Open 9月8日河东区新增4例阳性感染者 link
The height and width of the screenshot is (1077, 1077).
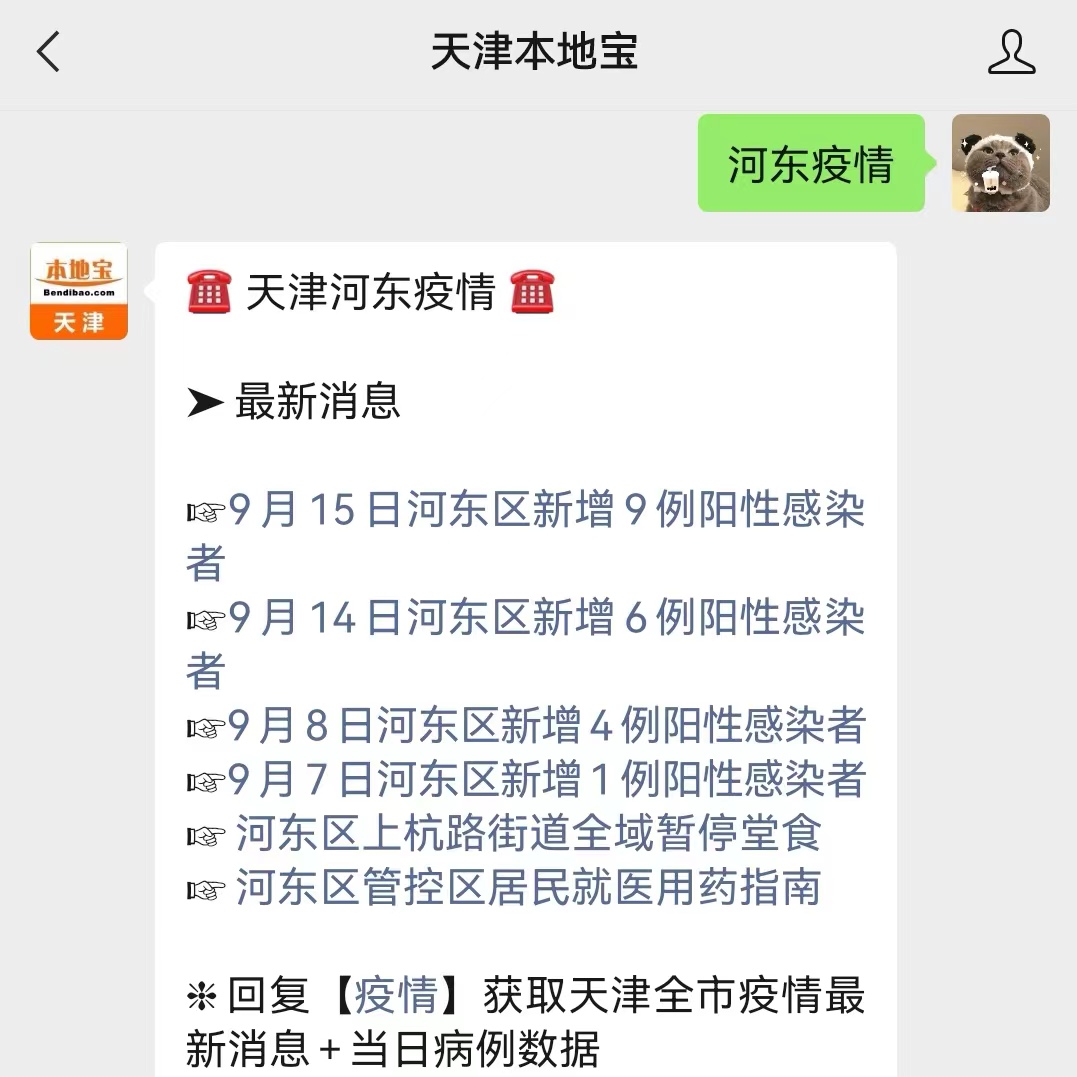click(545, 726)
